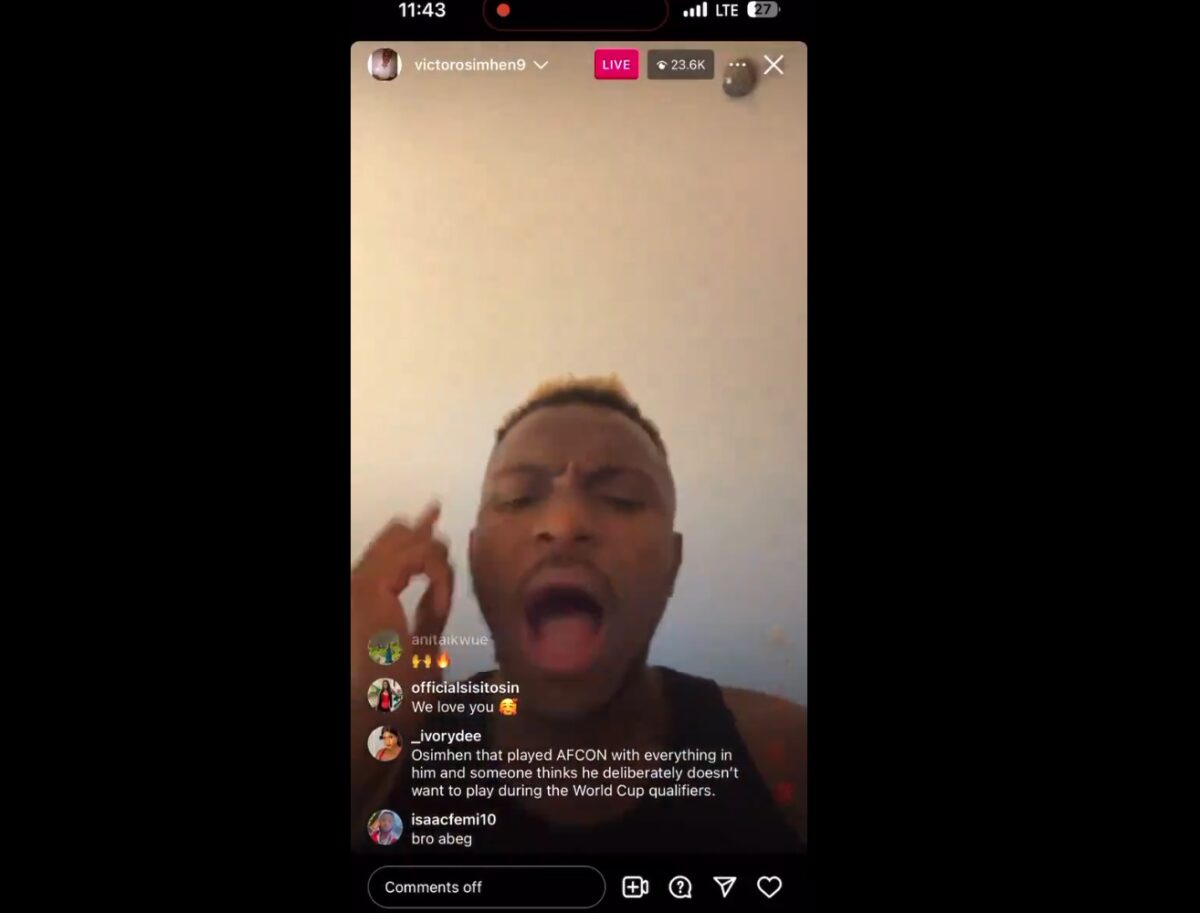Close the live video

(773, 65)
